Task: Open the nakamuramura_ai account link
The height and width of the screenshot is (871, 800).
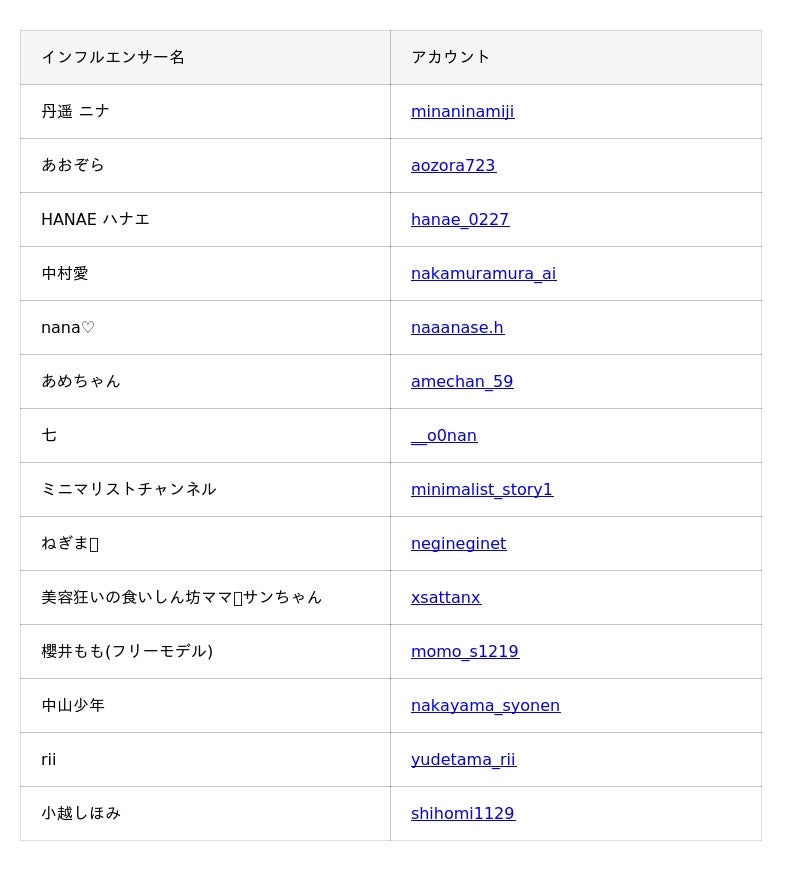Action: point(483,273)
